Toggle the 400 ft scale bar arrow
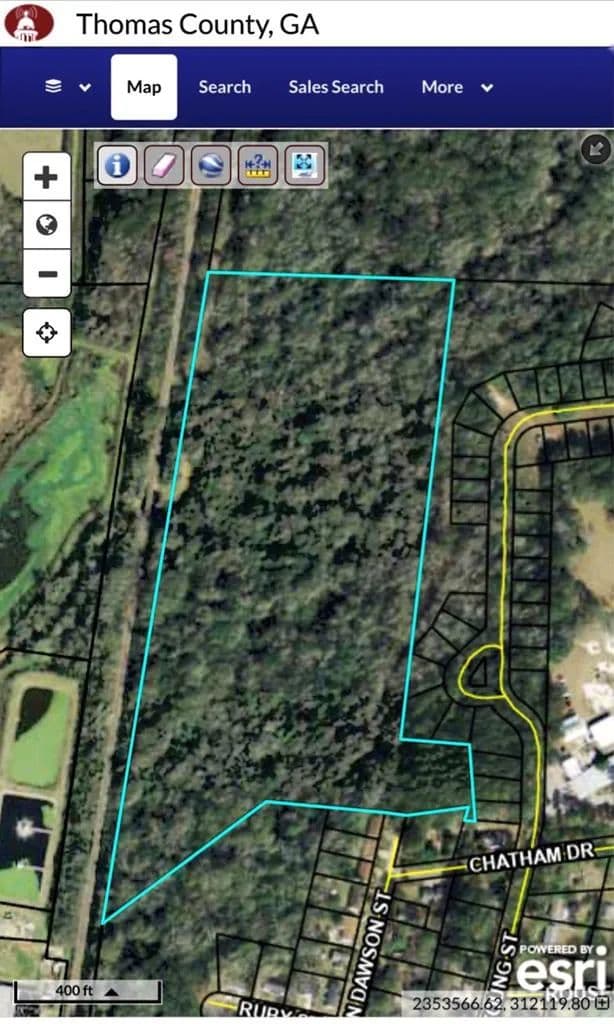The image size is (614, 1024). 110,991
